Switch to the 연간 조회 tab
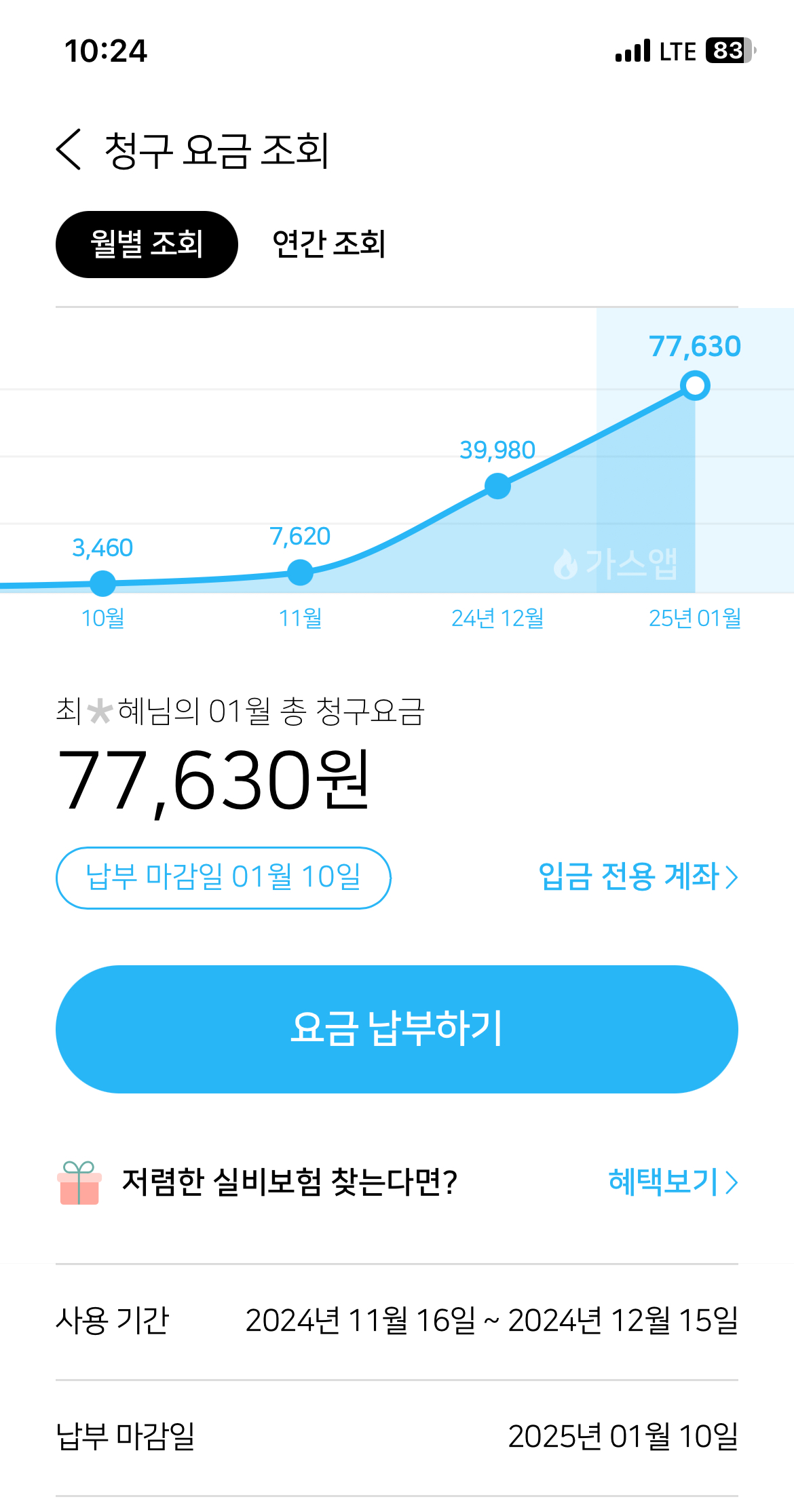 tap(328, 244)
